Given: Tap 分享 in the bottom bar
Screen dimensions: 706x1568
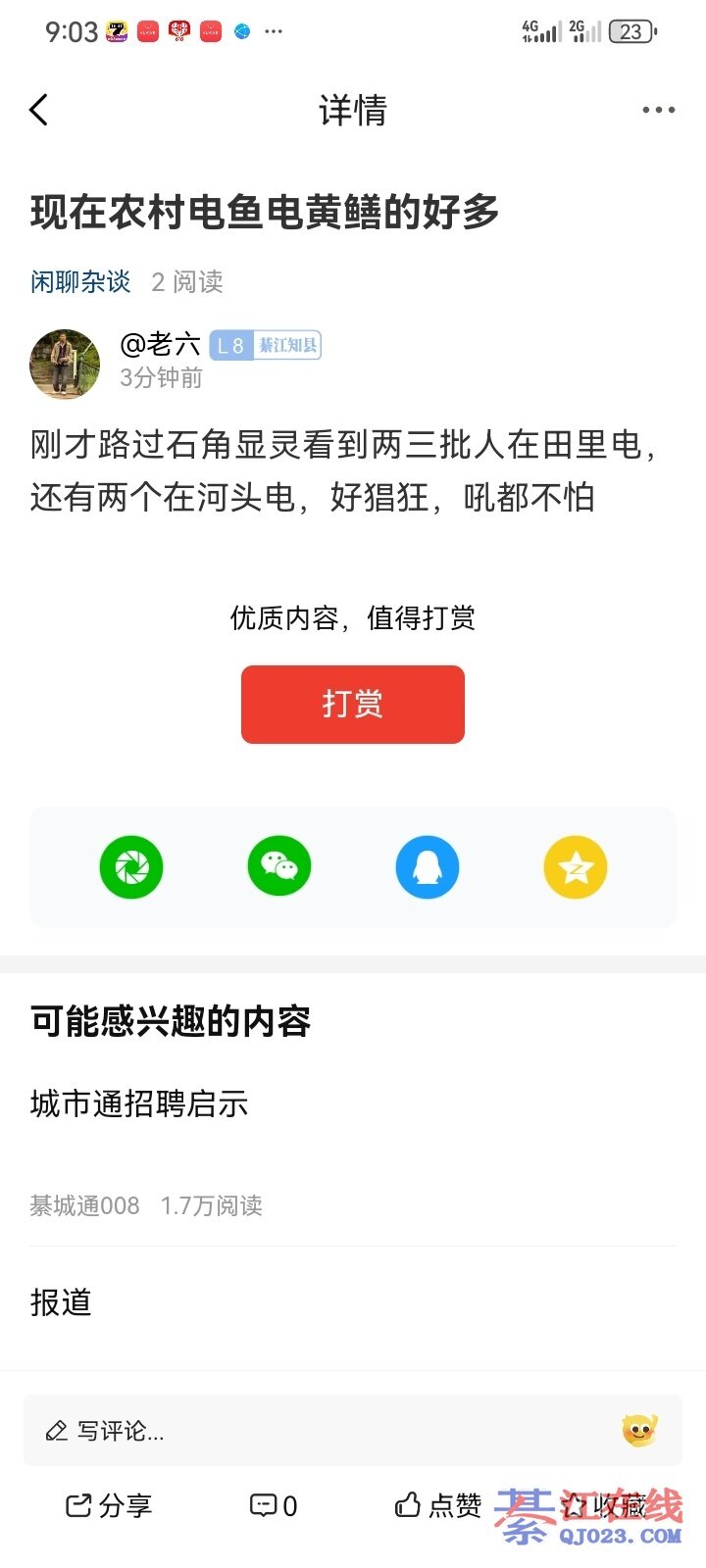Looking at the screenshot, I should tap(109, 1505).
